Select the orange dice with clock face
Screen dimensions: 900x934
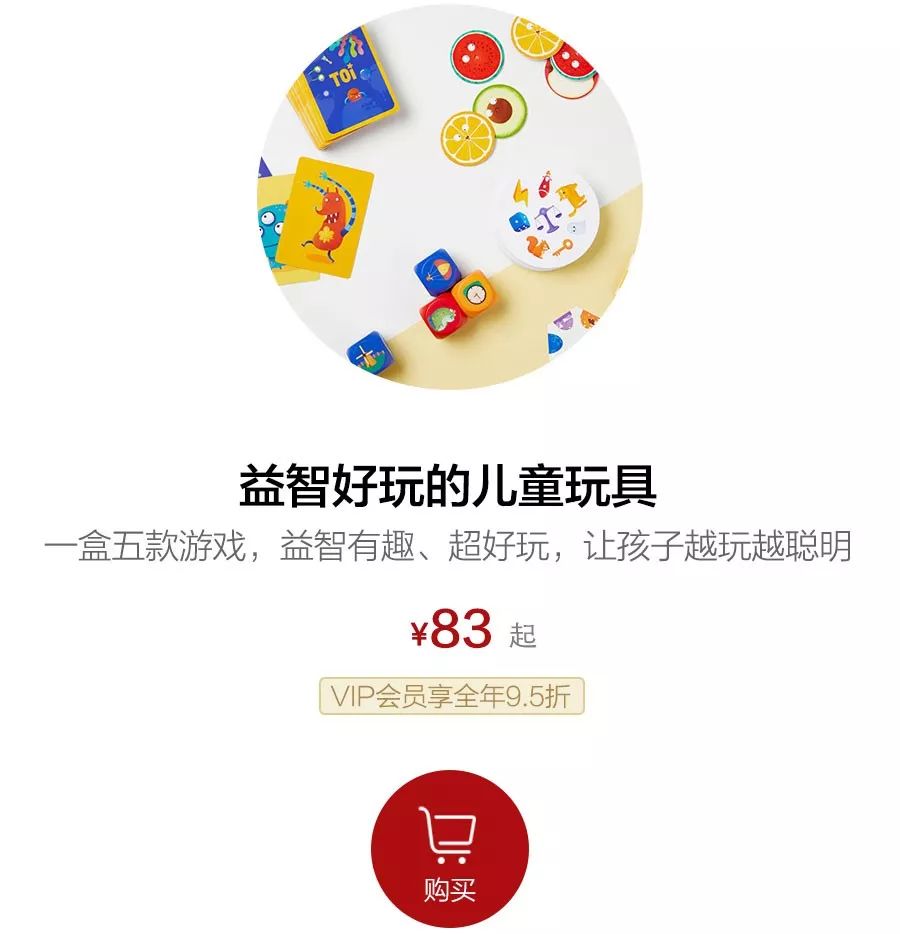coord(476,294)
